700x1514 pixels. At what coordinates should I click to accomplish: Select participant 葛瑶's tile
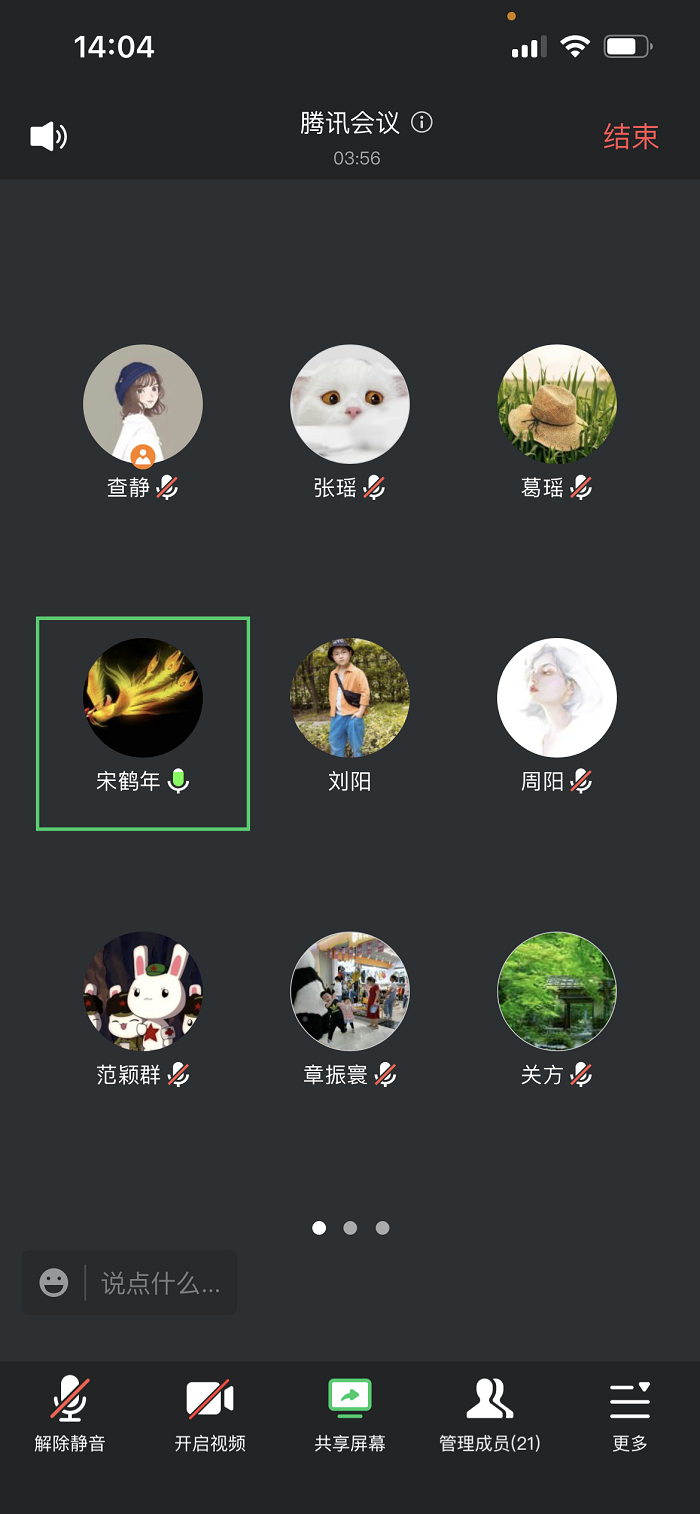557,406
